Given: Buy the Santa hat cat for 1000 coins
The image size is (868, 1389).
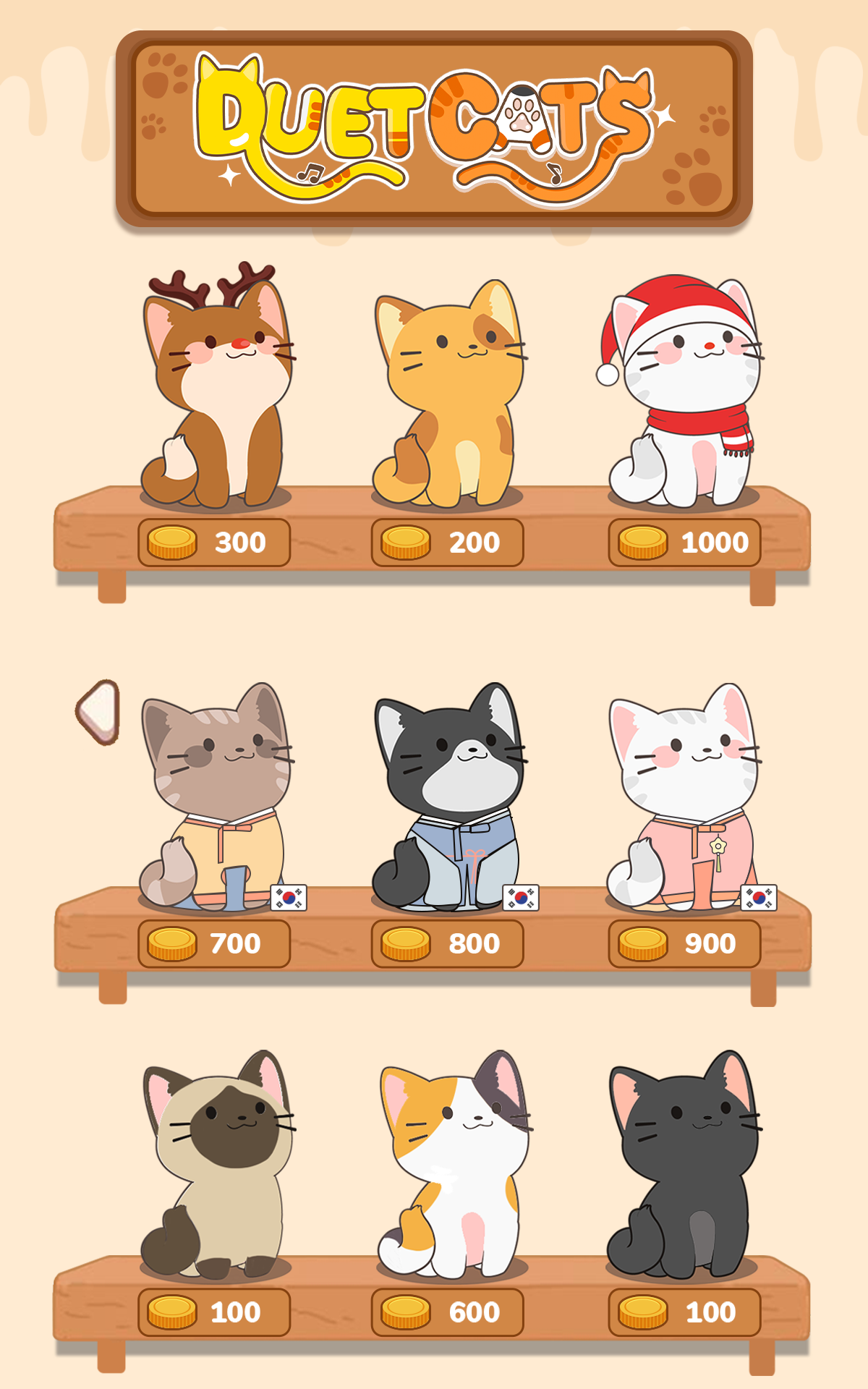Looking at the screenshot, I should pyautogui.click(x=684, y=543).
